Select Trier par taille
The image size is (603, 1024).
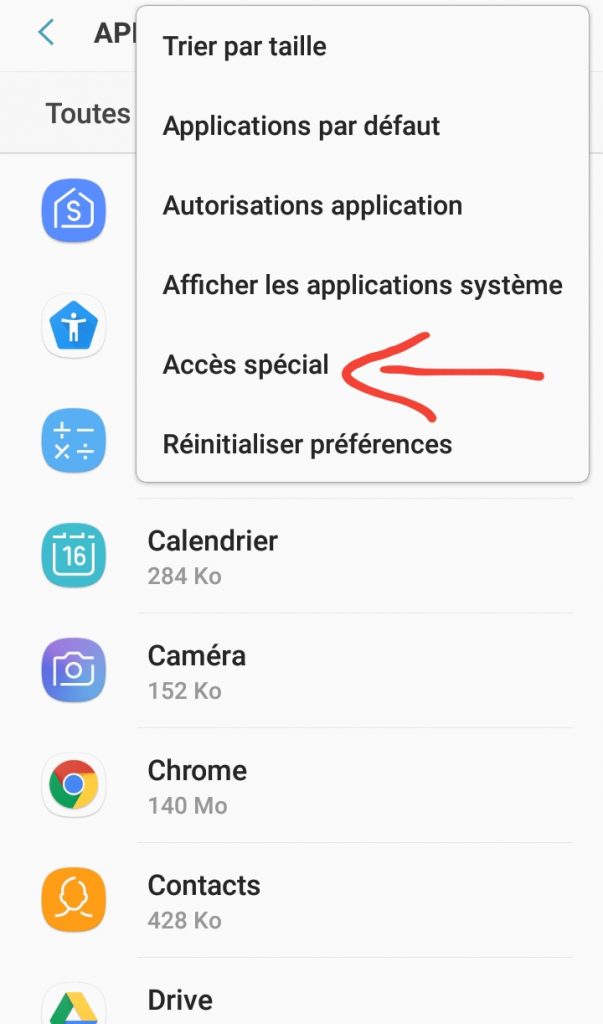tap(245, 46)
